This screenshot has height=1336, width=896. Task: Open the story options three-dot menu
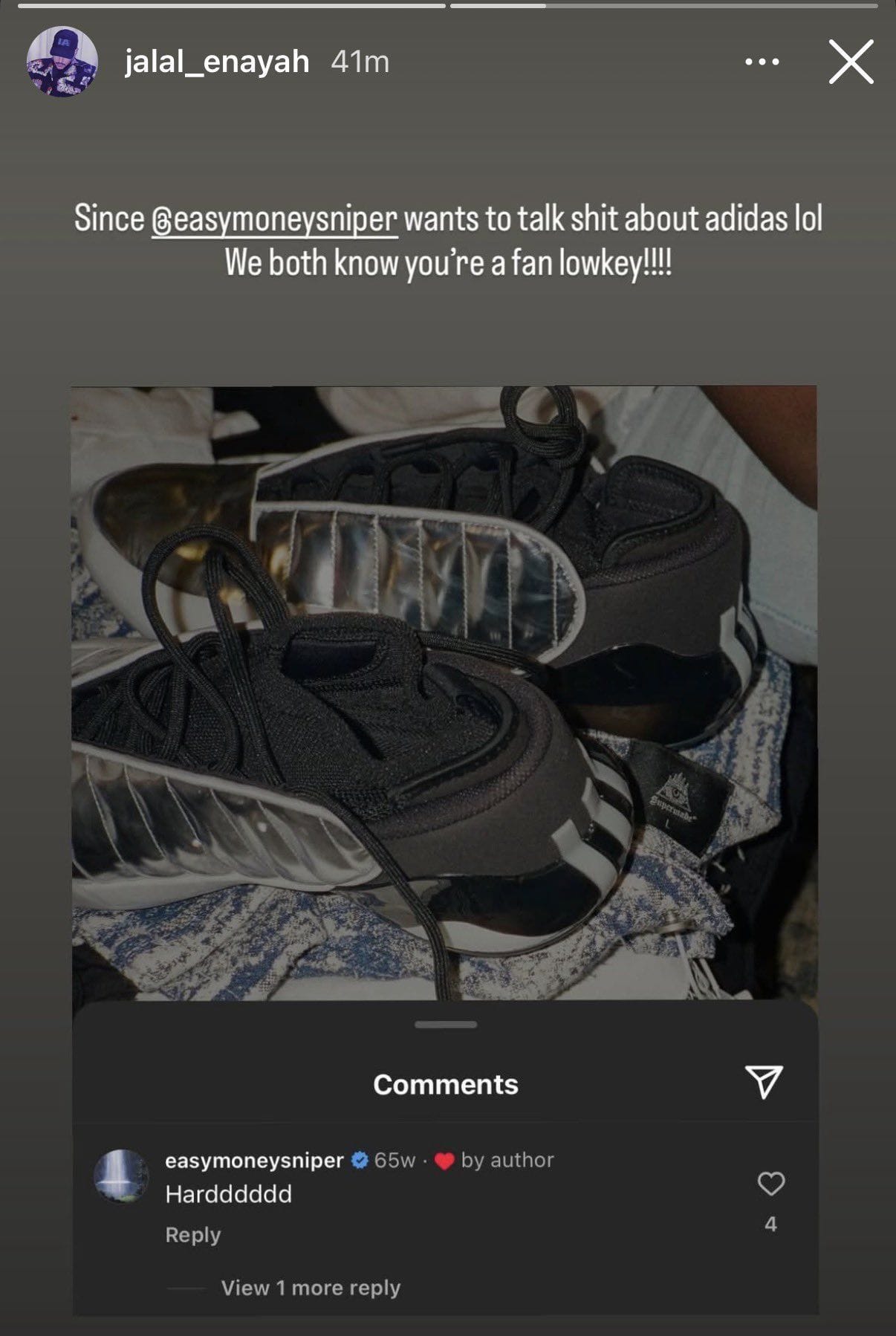762,62
